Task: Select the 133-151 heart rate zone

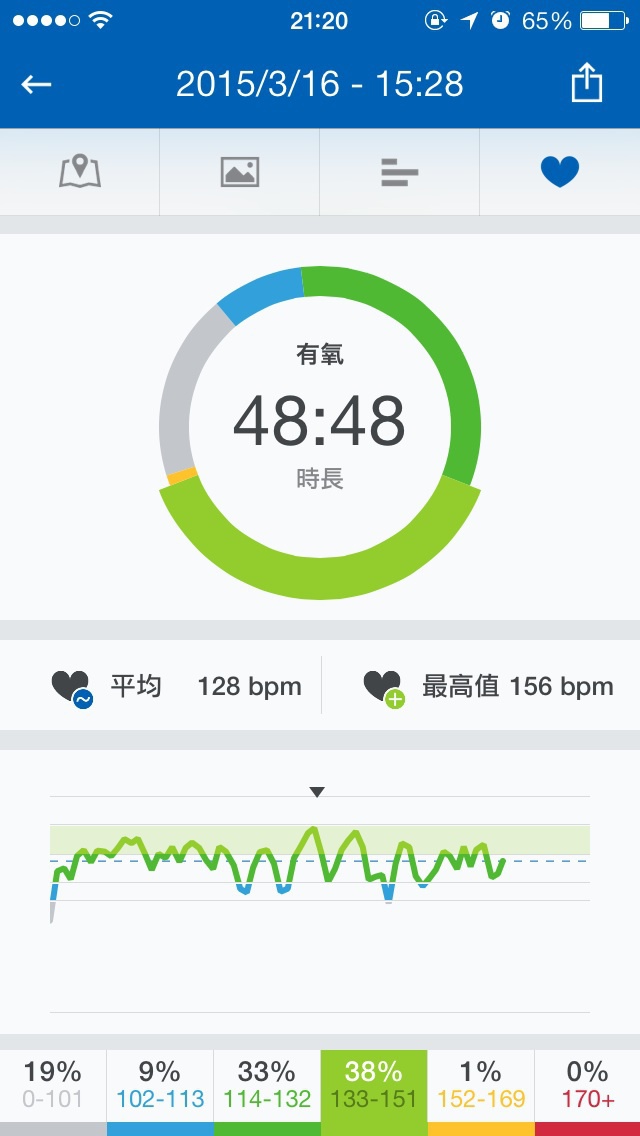Action: click(374, 1087)
